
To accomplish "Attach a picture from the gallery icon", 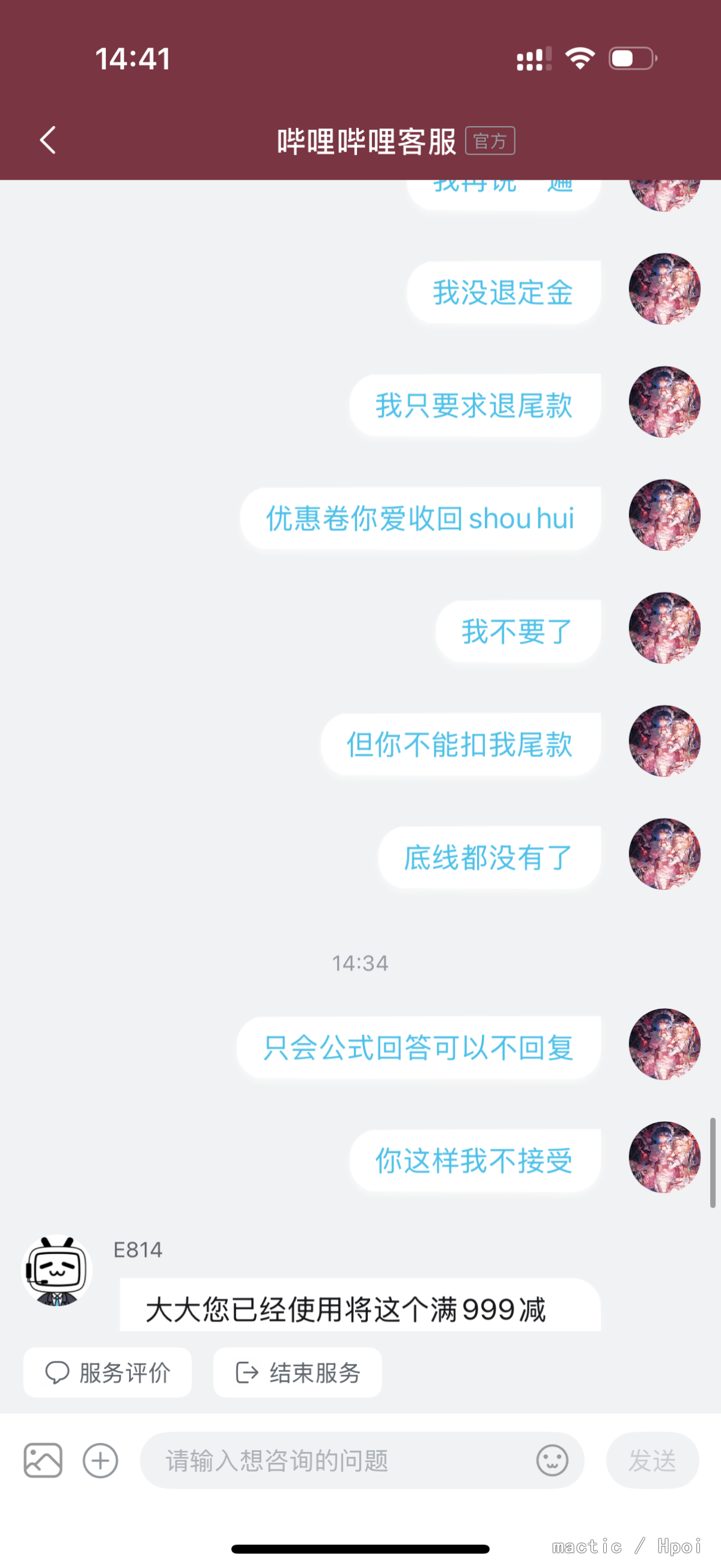I will tap(43, 1460).
